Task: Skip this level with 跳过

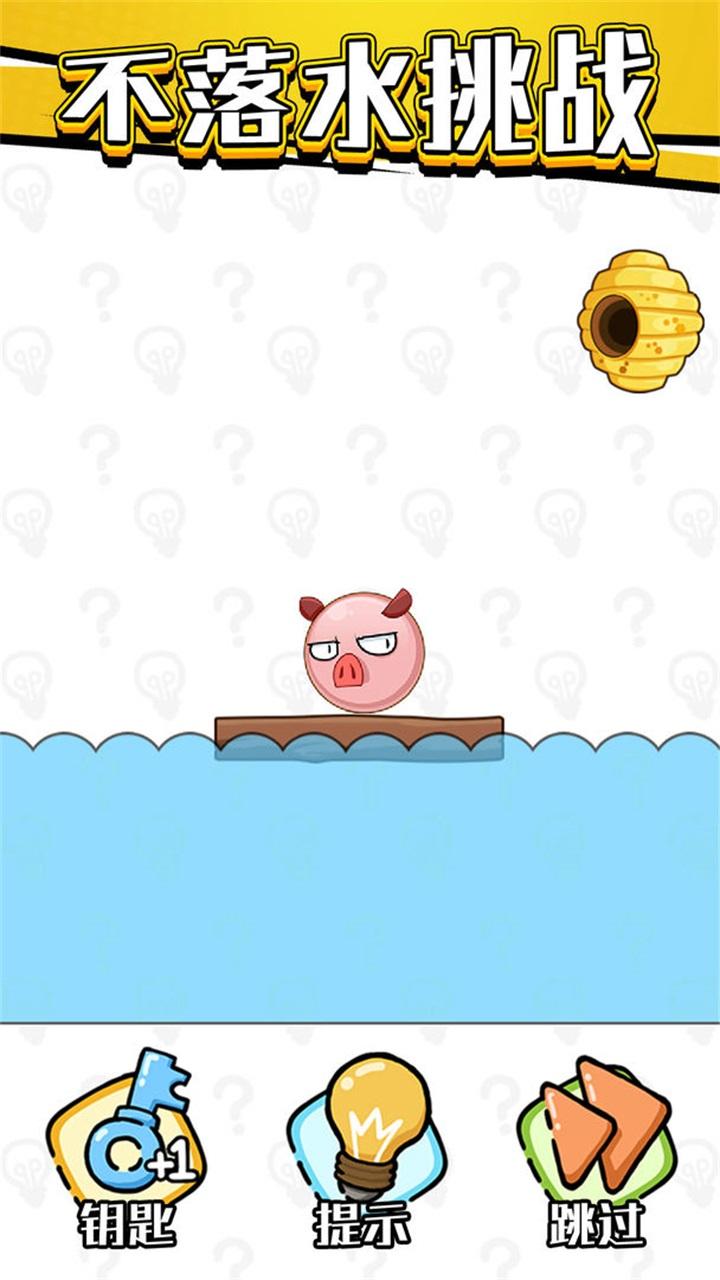Action: pos(596,1147)
